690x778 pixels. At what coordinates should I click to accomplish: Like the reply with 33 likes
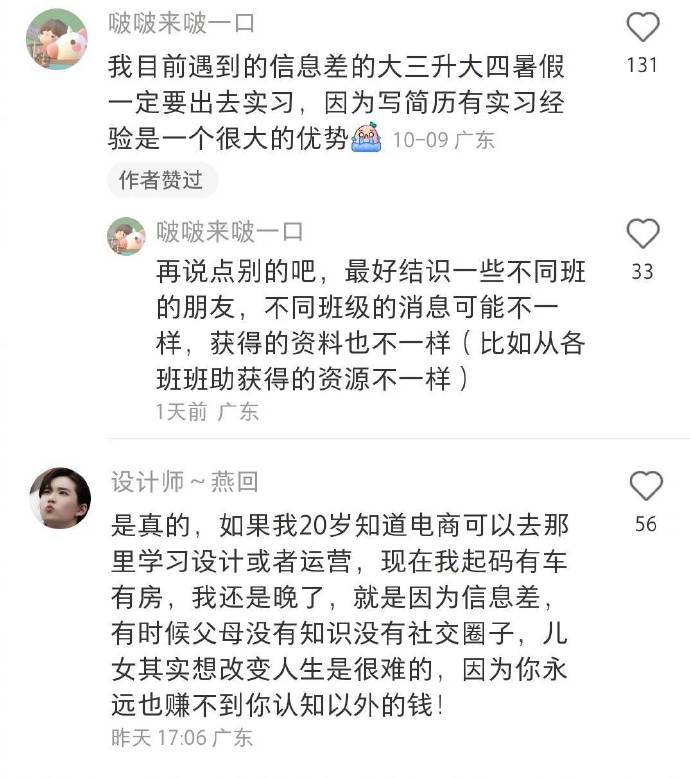tap(642, 234)
